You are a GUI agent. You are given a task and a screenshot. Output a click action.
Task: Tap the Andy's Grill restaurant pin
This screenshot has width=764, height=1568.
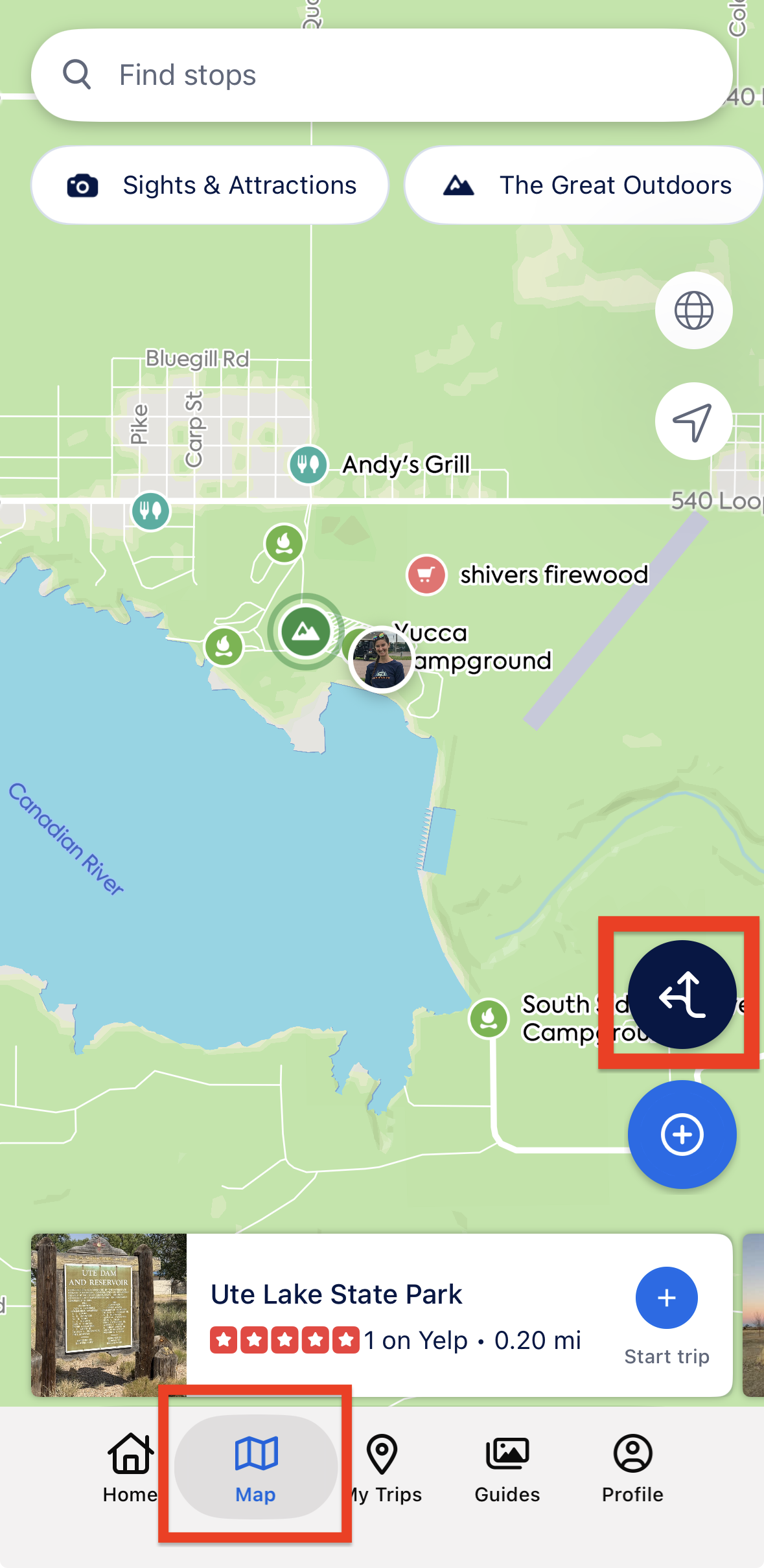[308, 465]
